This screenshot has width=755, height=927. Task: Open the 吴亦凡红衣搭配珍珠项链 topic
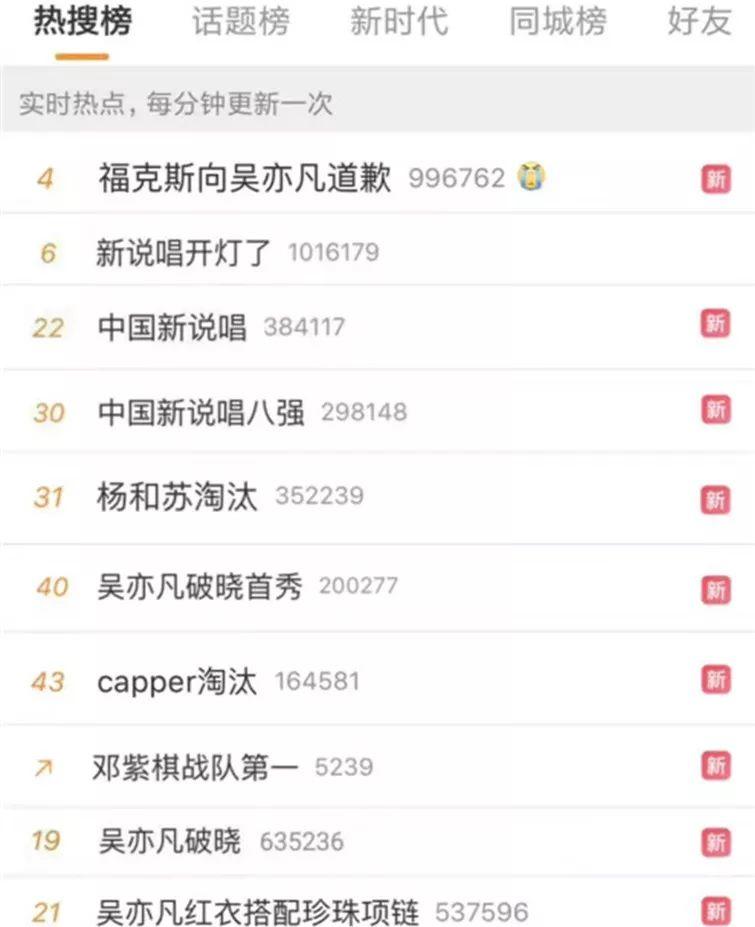(258, 912)
